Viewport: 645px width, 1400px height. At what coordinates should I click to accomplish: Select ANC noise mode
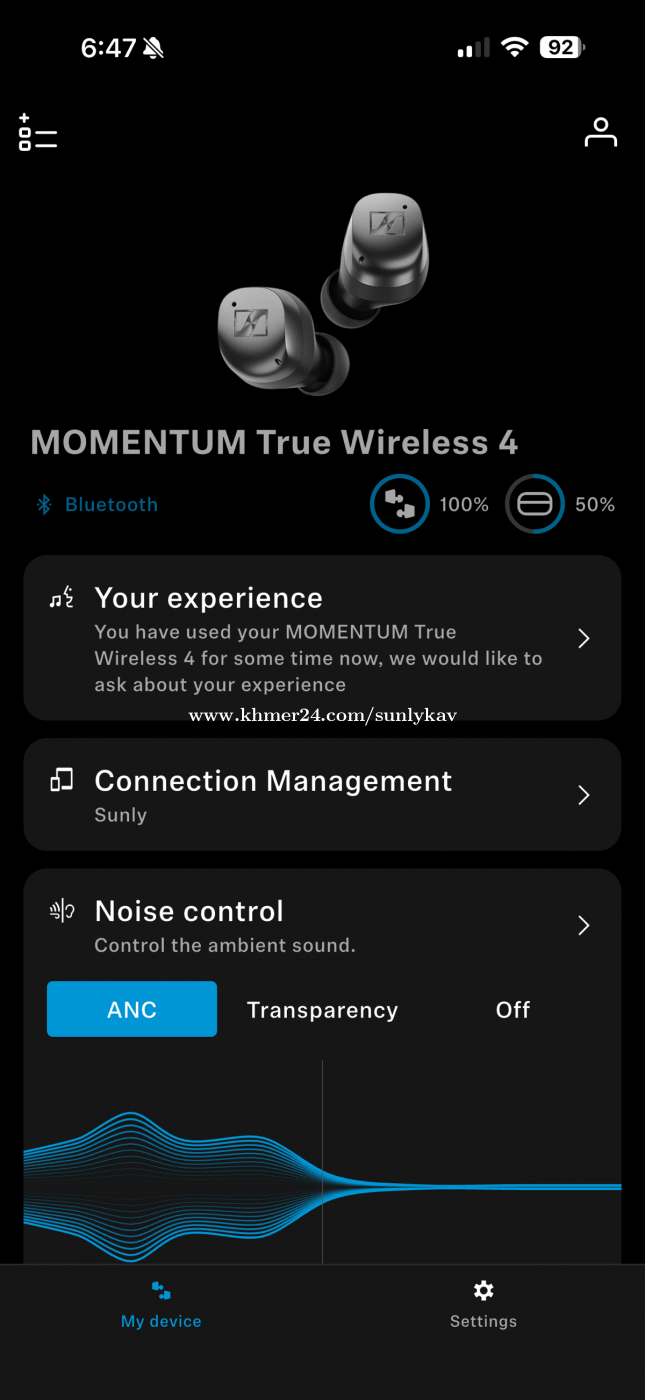click(132, 1009)
